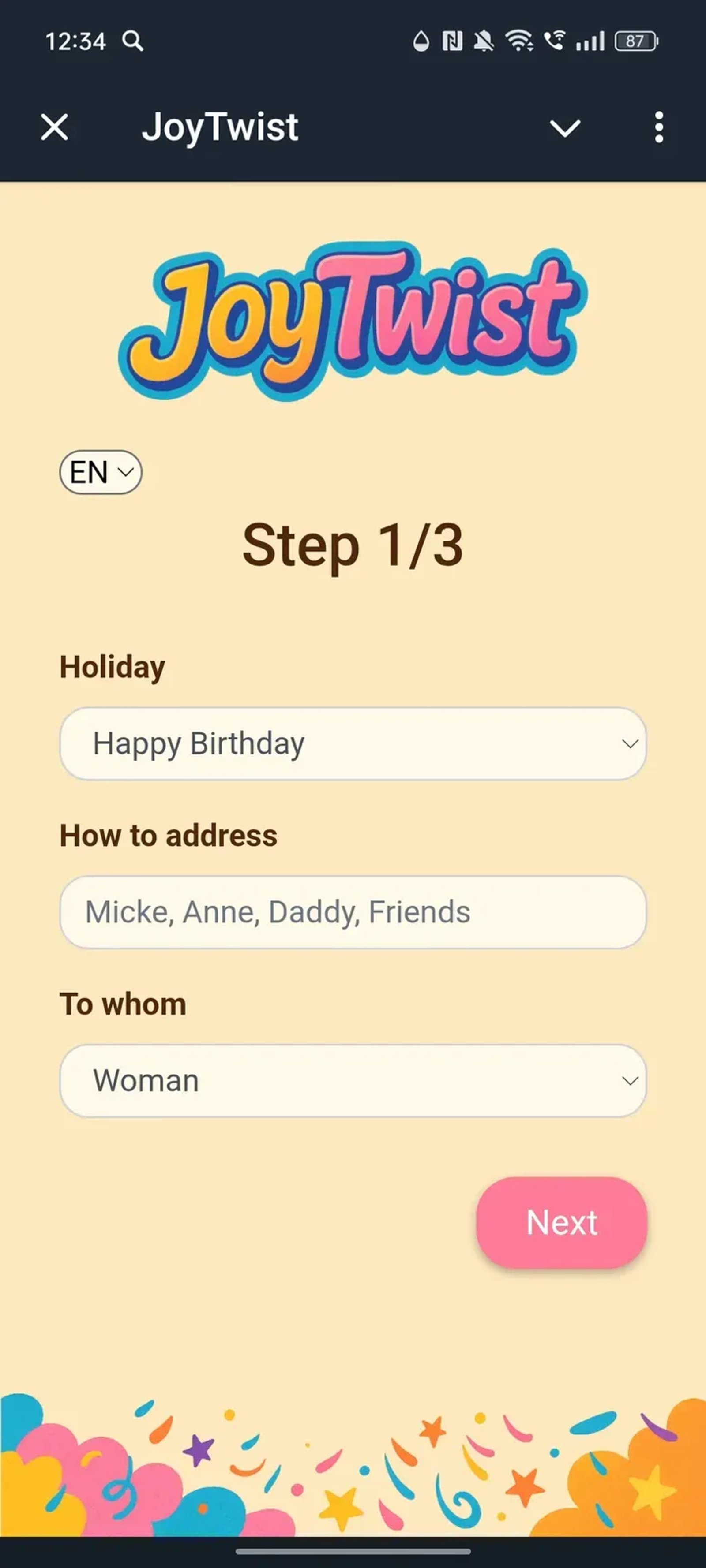Close the JoyTwist mini app

[x=53, y=127]
